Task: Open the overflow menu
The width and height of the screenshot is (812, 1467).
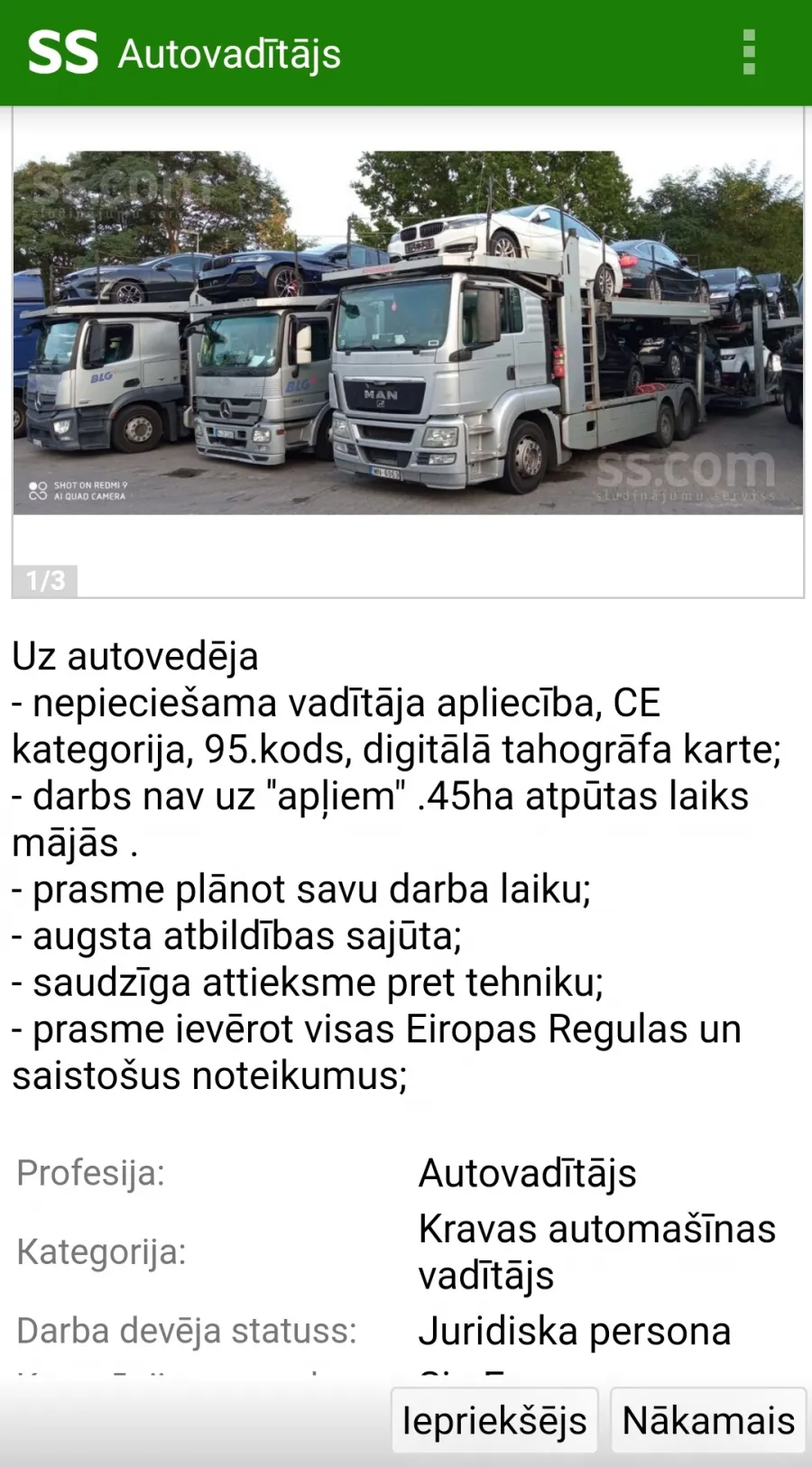Action: point(748,52)
